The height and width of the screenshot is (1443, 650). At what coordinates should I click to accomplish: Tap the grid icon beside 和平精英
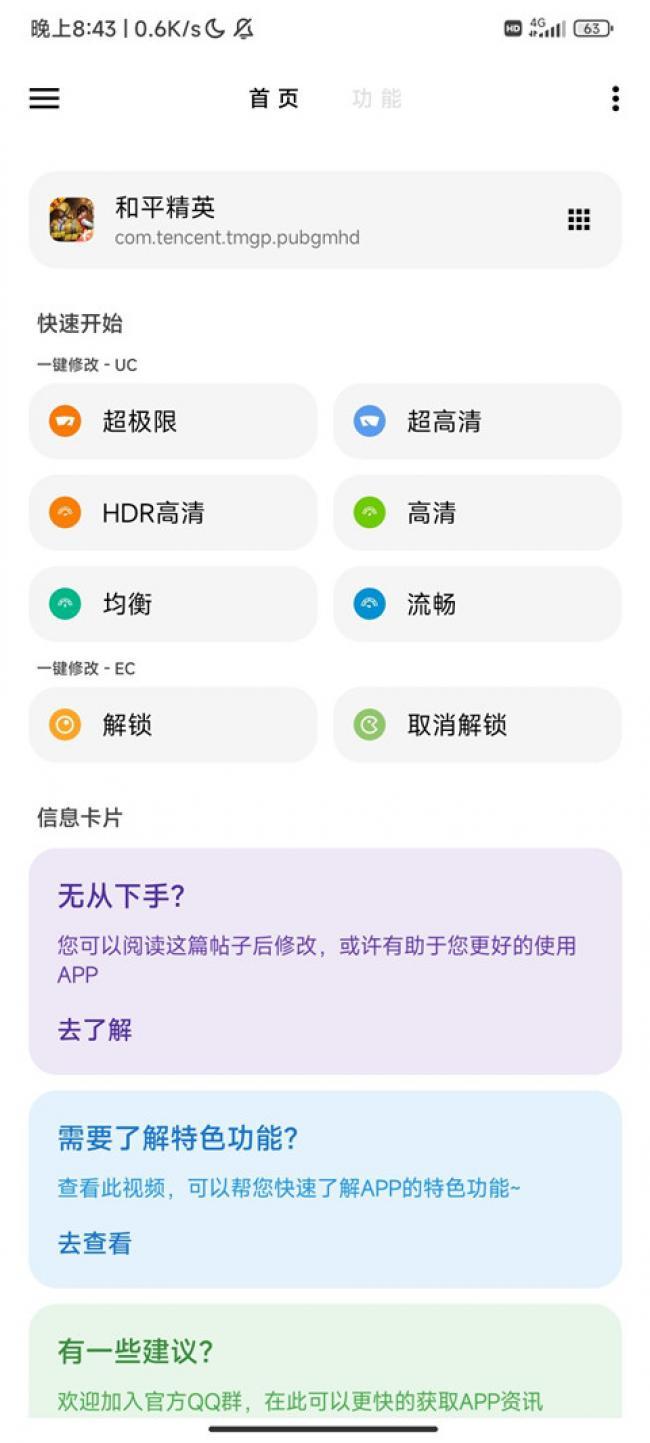tap(579, 220)
